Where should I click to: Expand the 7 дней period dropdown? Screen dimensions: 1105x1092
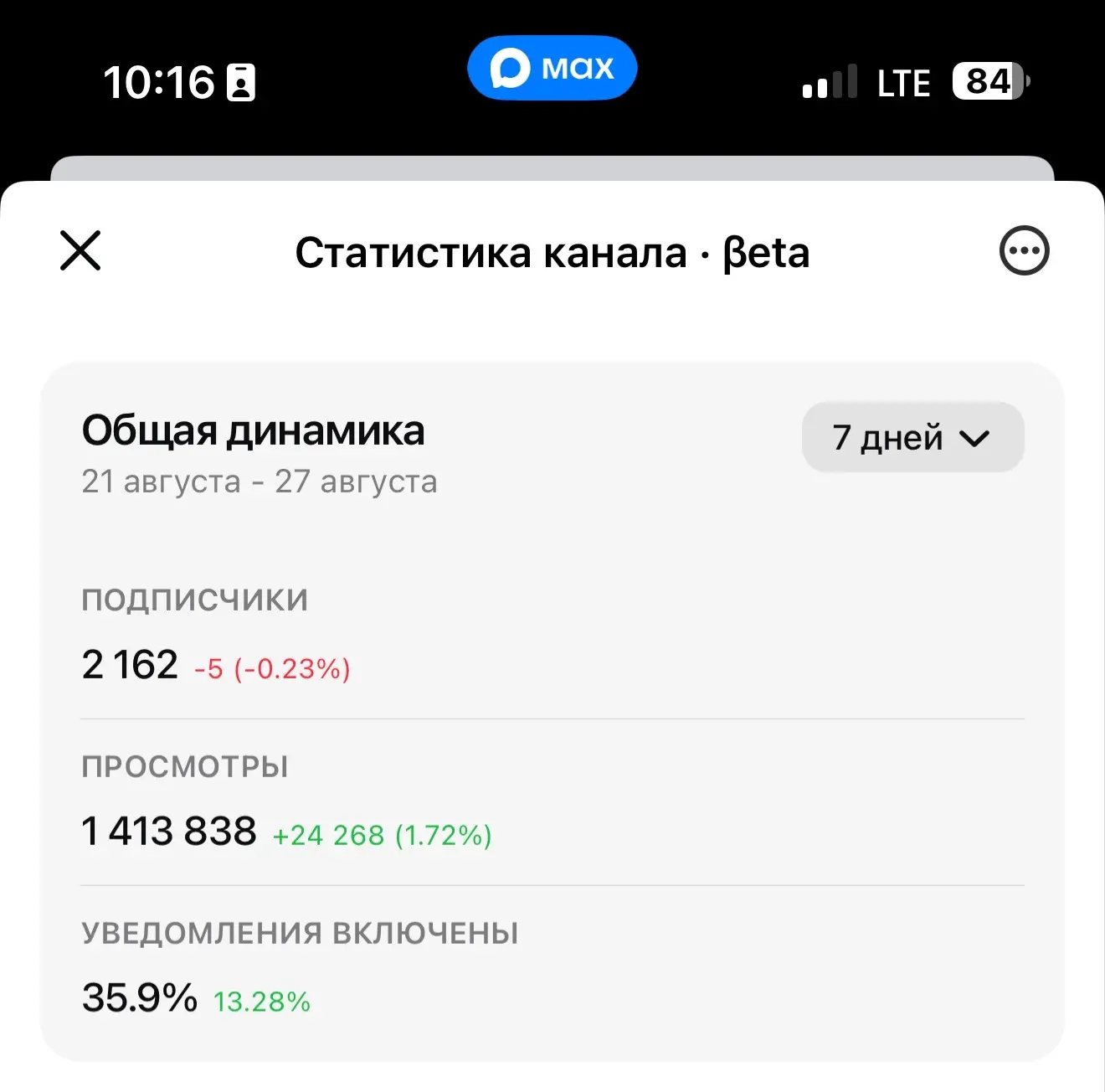912,437
